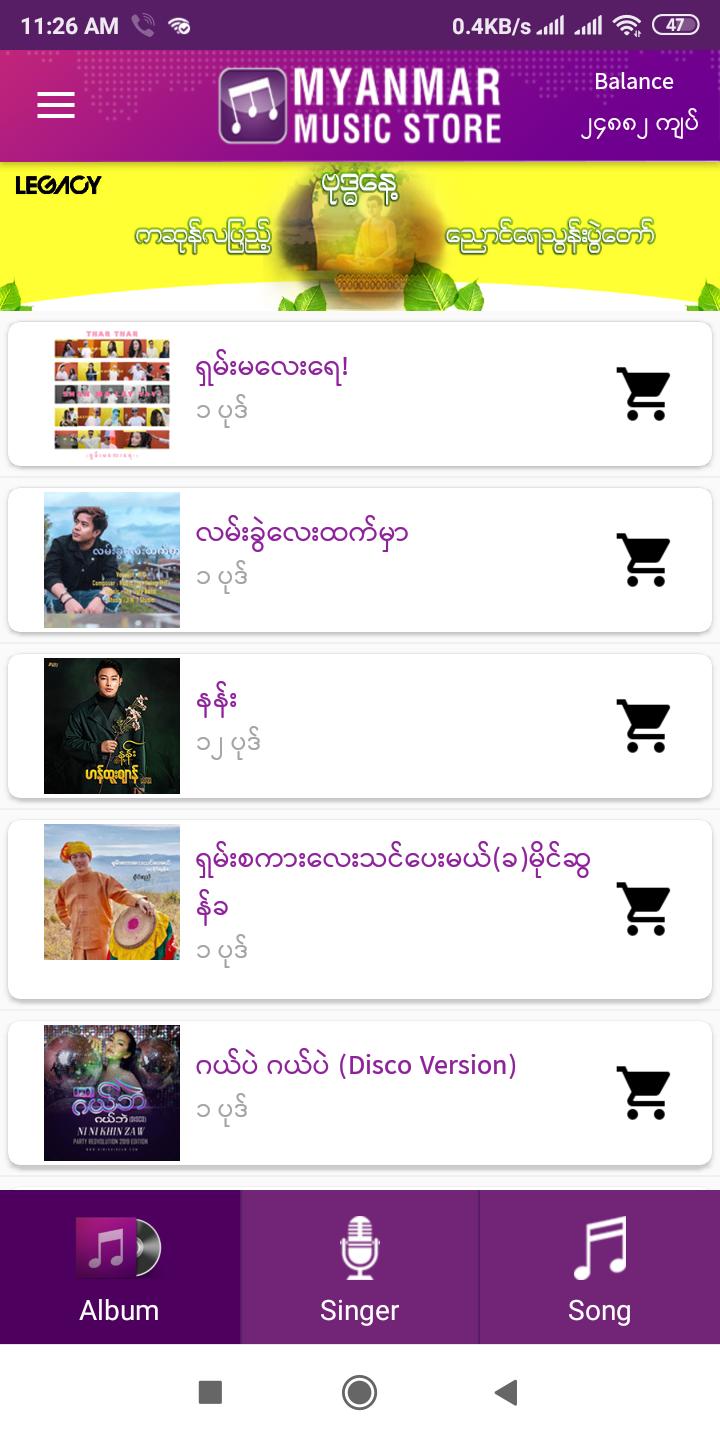The width and height of the screenshot is (720, 1440).
Task: Add လမ်းခွဲလေးထက်မှာ album to cart
Action: pyautogui.click(x=643, y=560)
